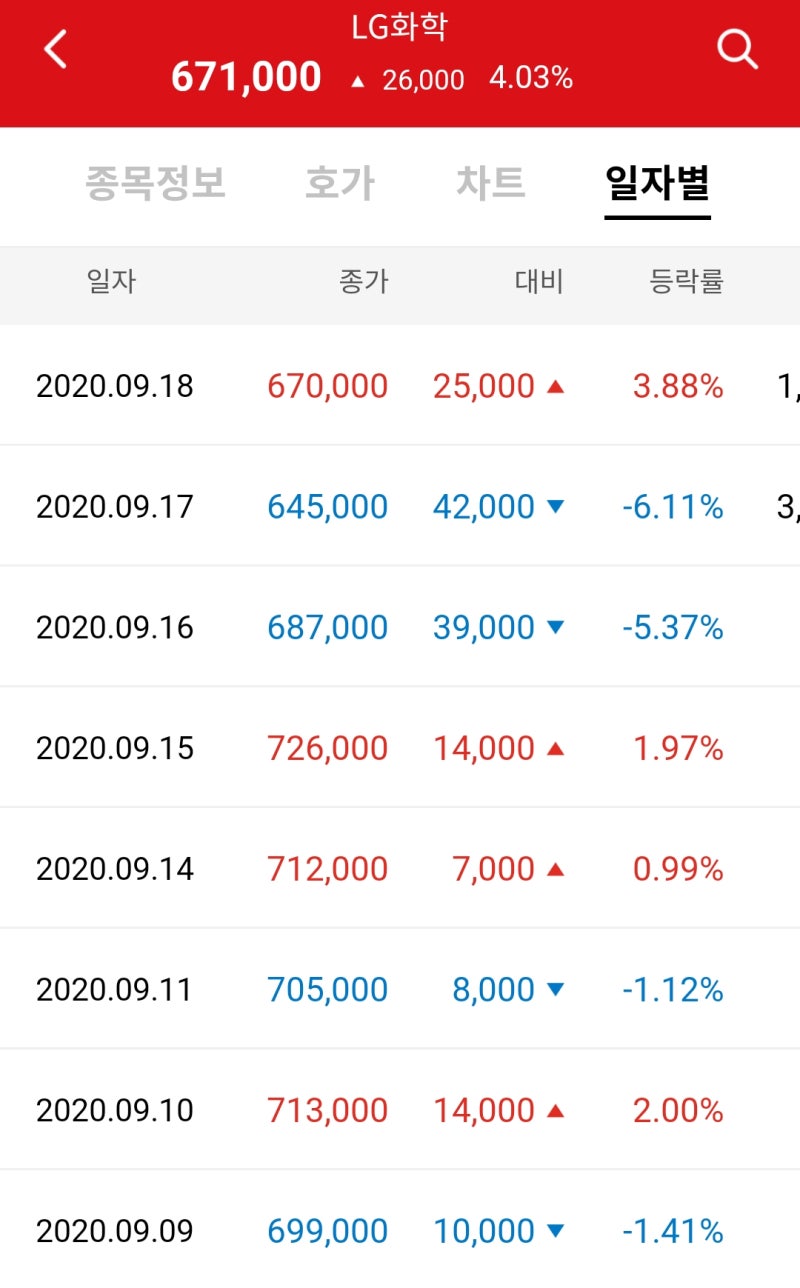Click the 대비 column header
Screen dimensions: 800x1288
[539, 282]
